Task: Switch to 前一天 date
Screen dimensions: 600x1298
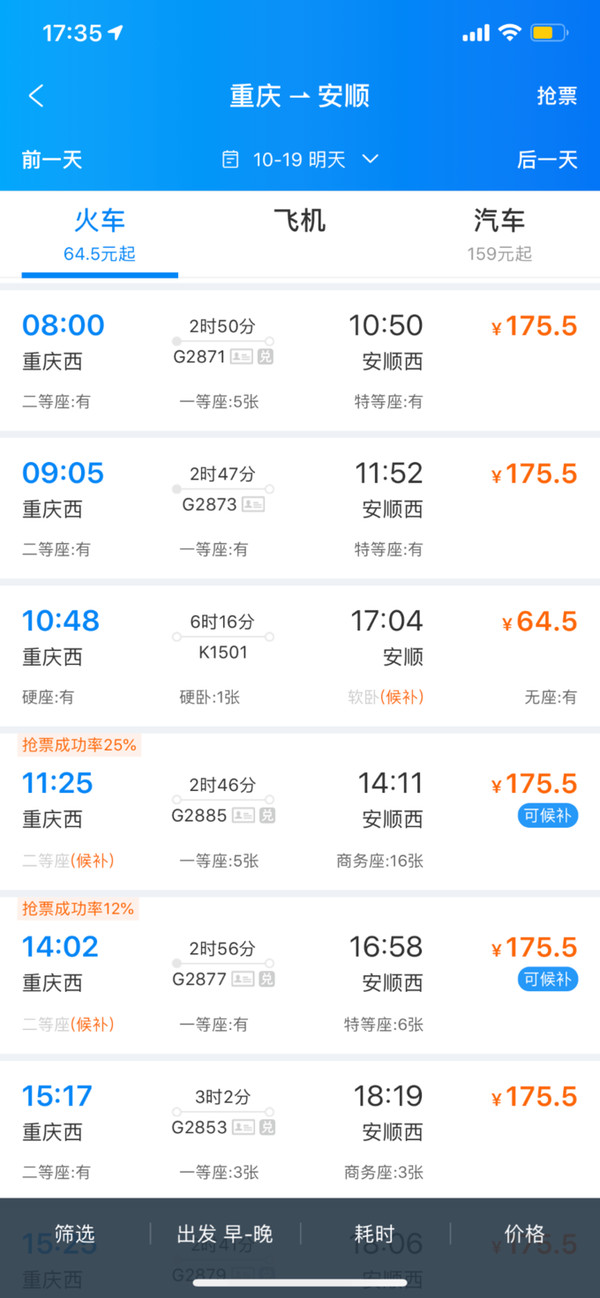Action: coord(52,159)
